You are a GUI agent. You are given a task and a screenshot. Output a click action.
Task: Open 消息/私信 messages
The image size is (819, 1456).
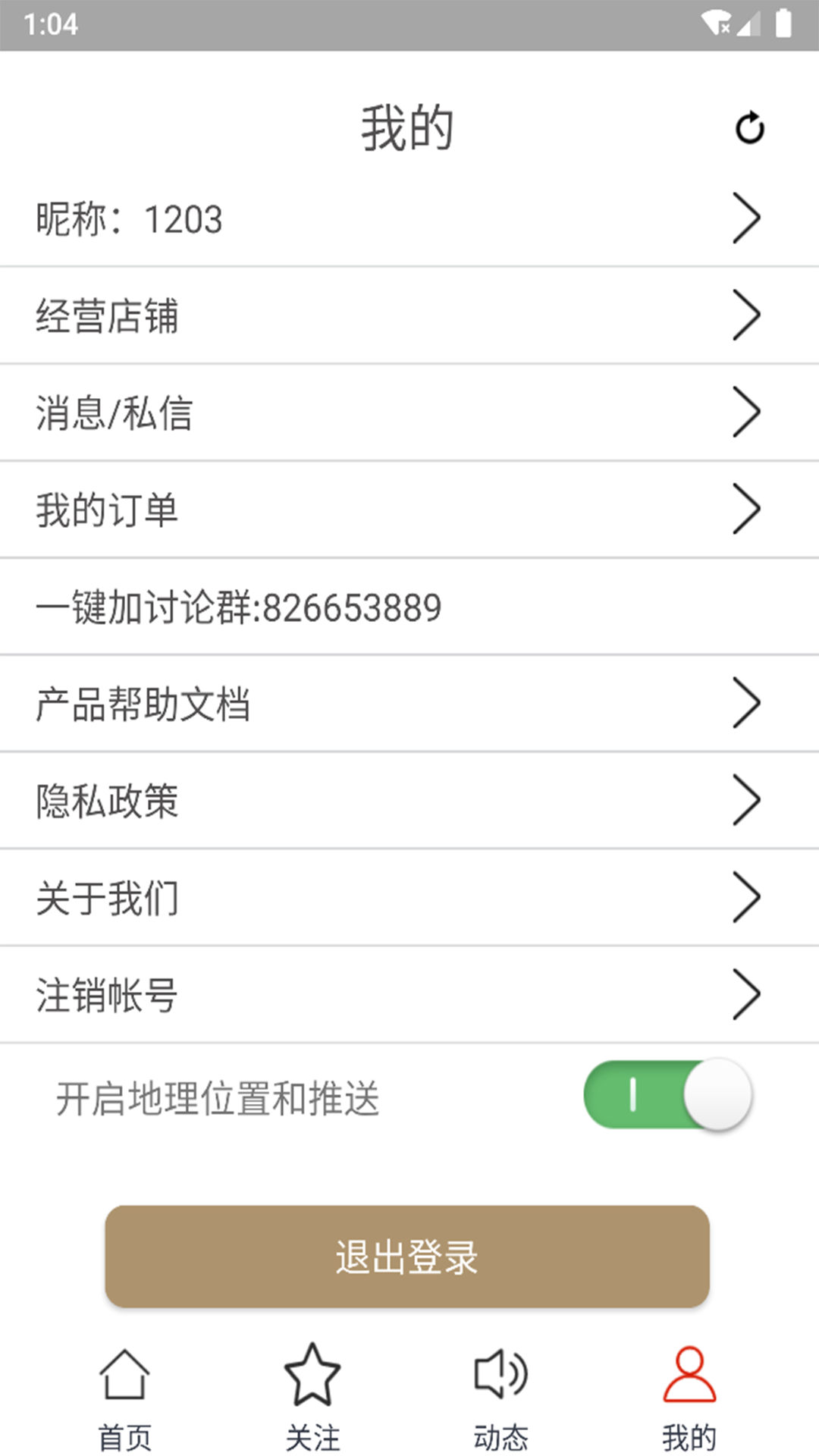pos(409,413)
